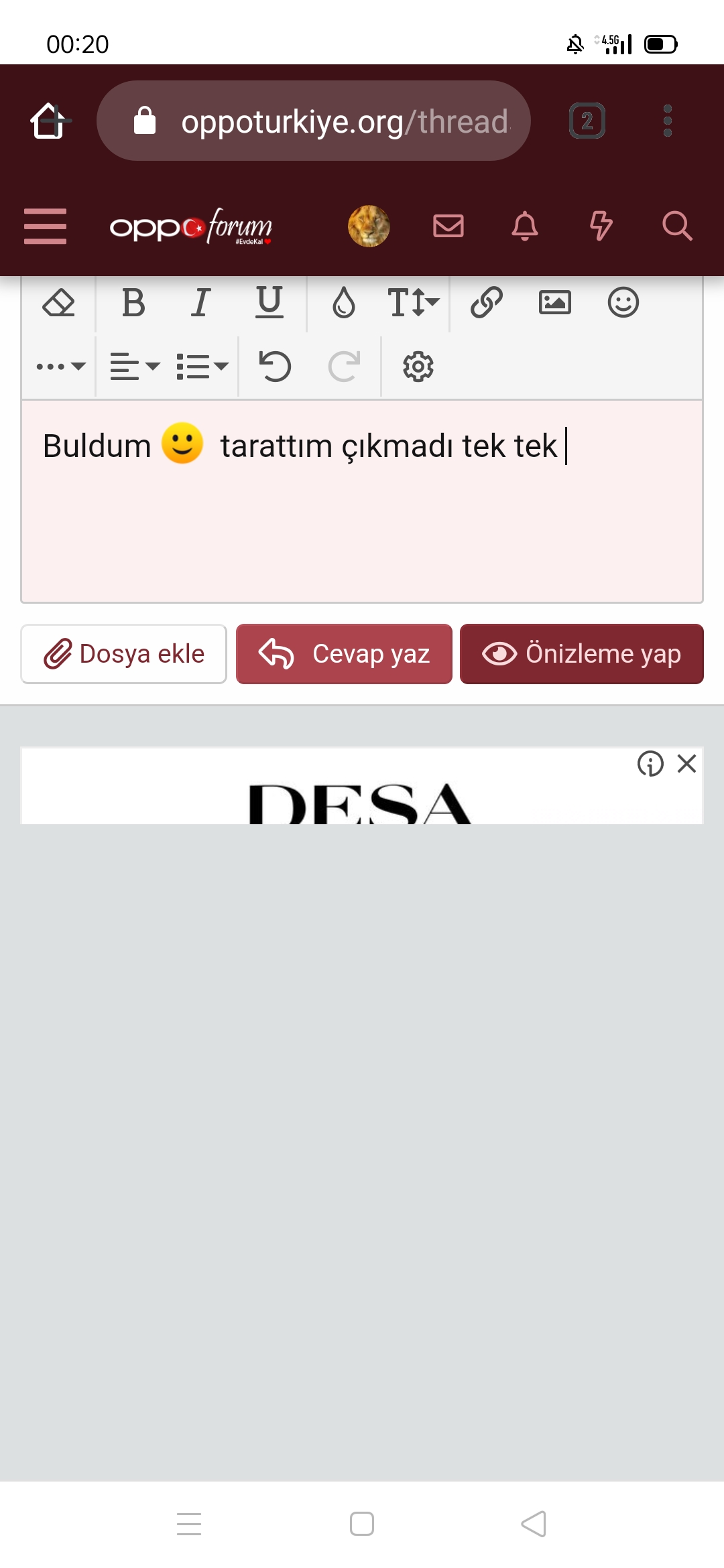Tap Dosya ekle to attach a file
The width and height of the screenshot is (724, 1568).
[124, 654]
